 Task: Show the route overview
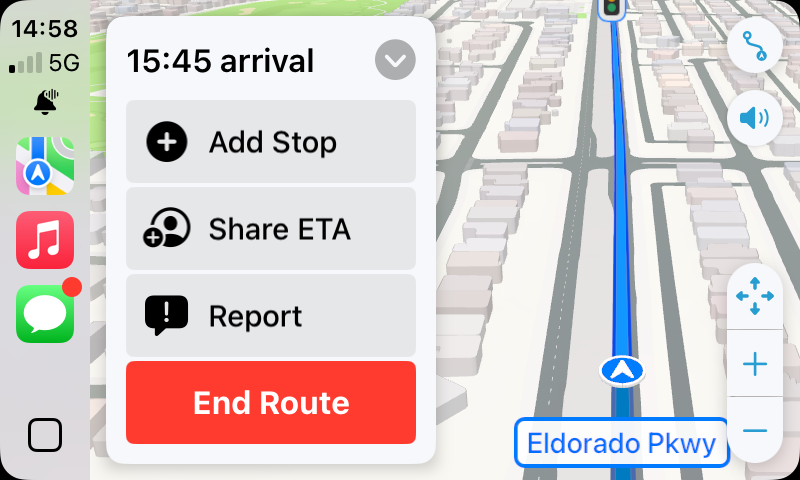point(754,47)
